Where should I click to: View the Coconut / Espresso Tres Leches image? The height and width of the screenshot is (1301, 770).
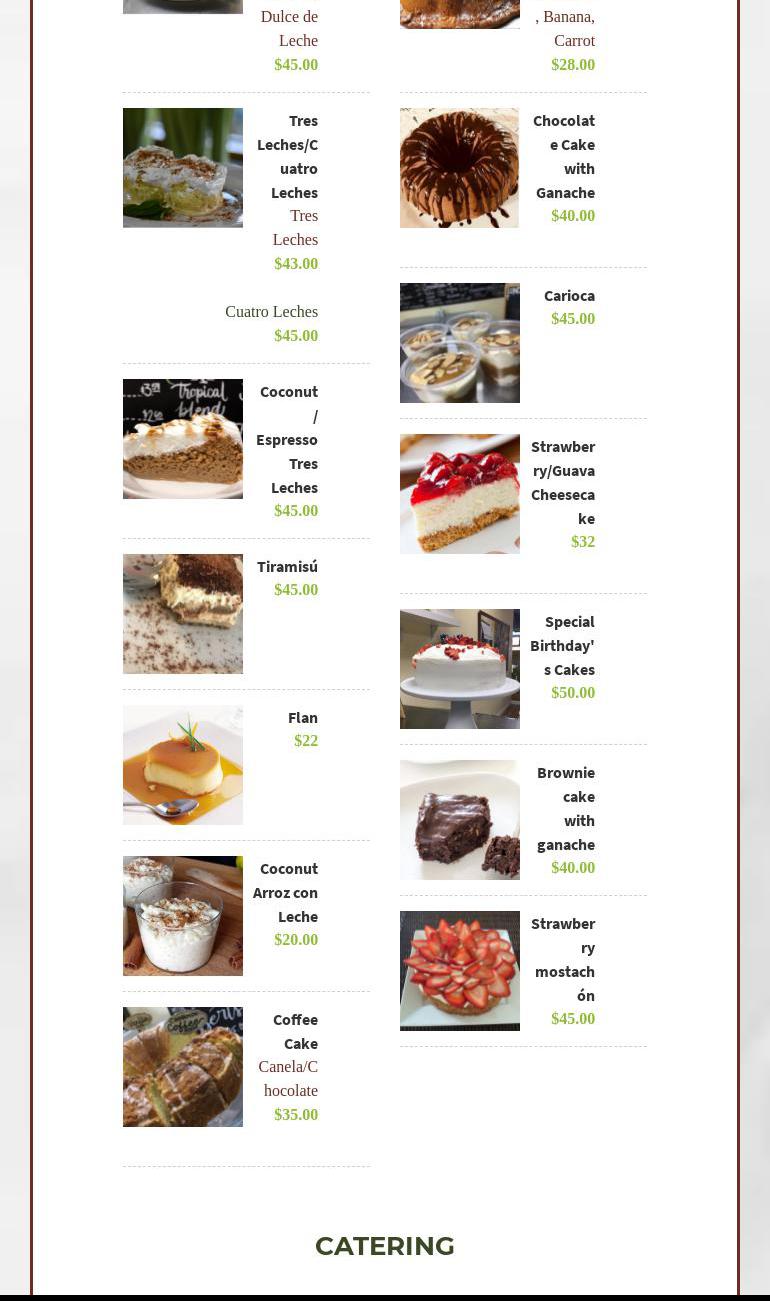pos(183,439)
